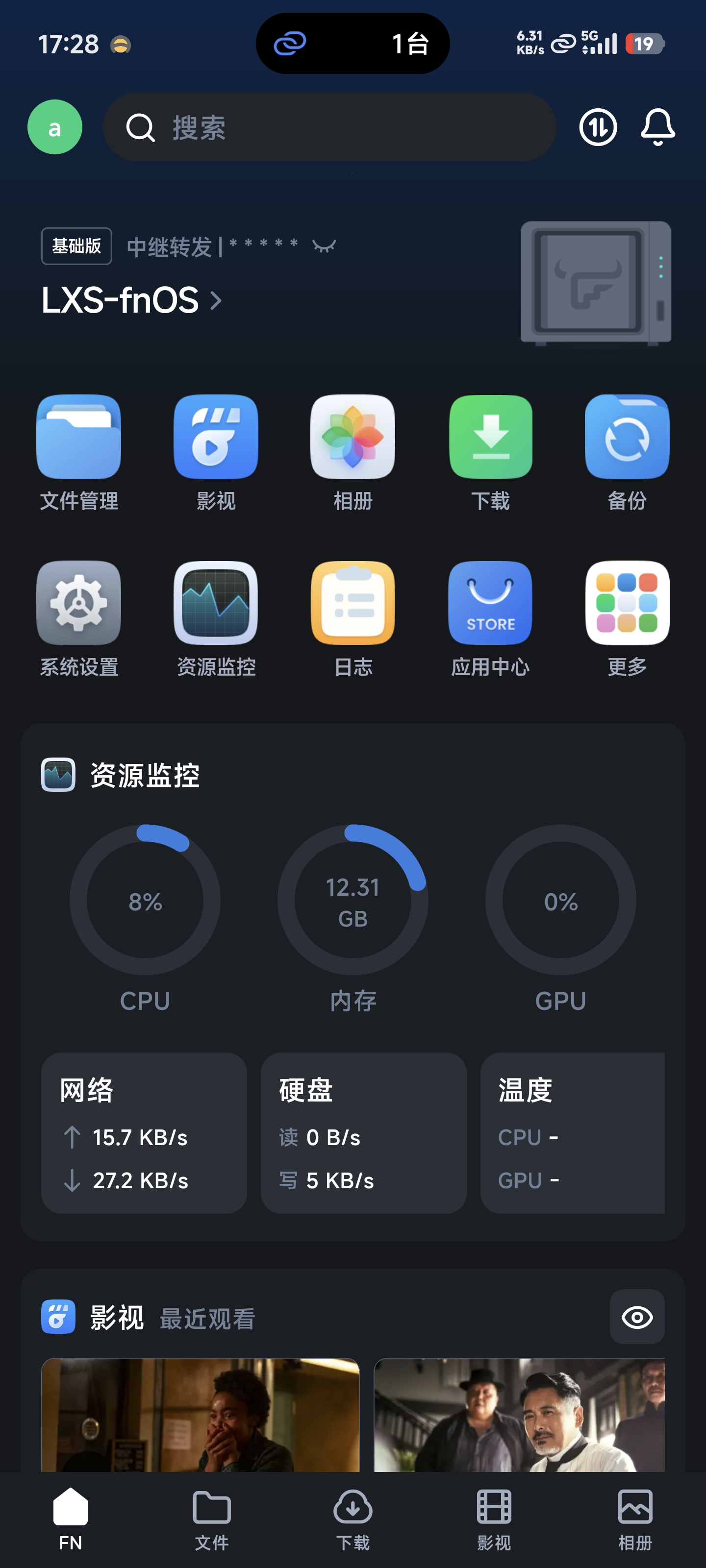Open the 影视 (Movies) app
Screen dimensions: 706x1568
pyautogui.click(x=216, y=453)
